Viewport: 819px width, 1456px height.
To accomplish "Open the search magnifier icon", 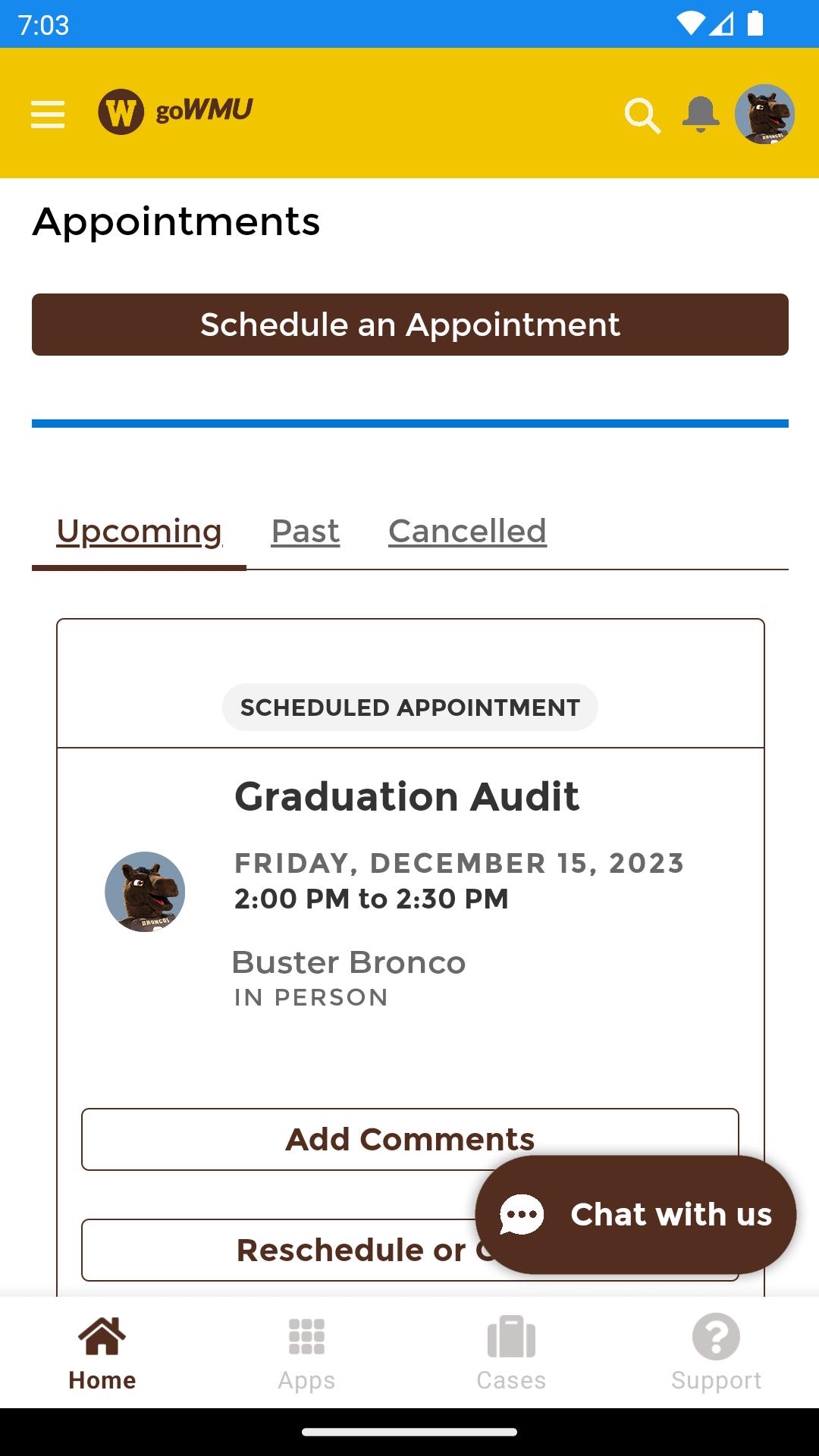I will pos(642,115).
